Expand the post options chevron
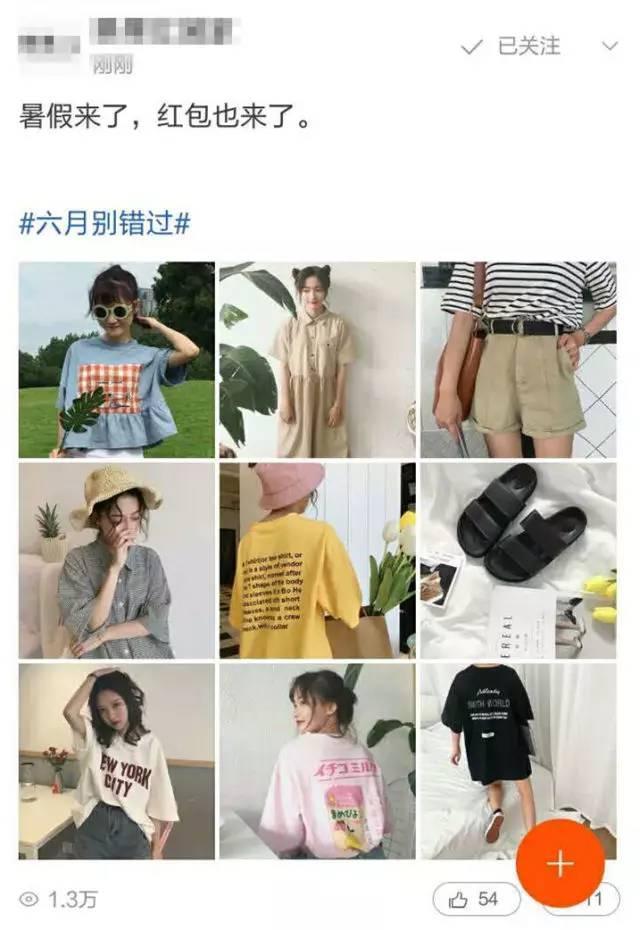640x930 pixels. click(609, 46)
